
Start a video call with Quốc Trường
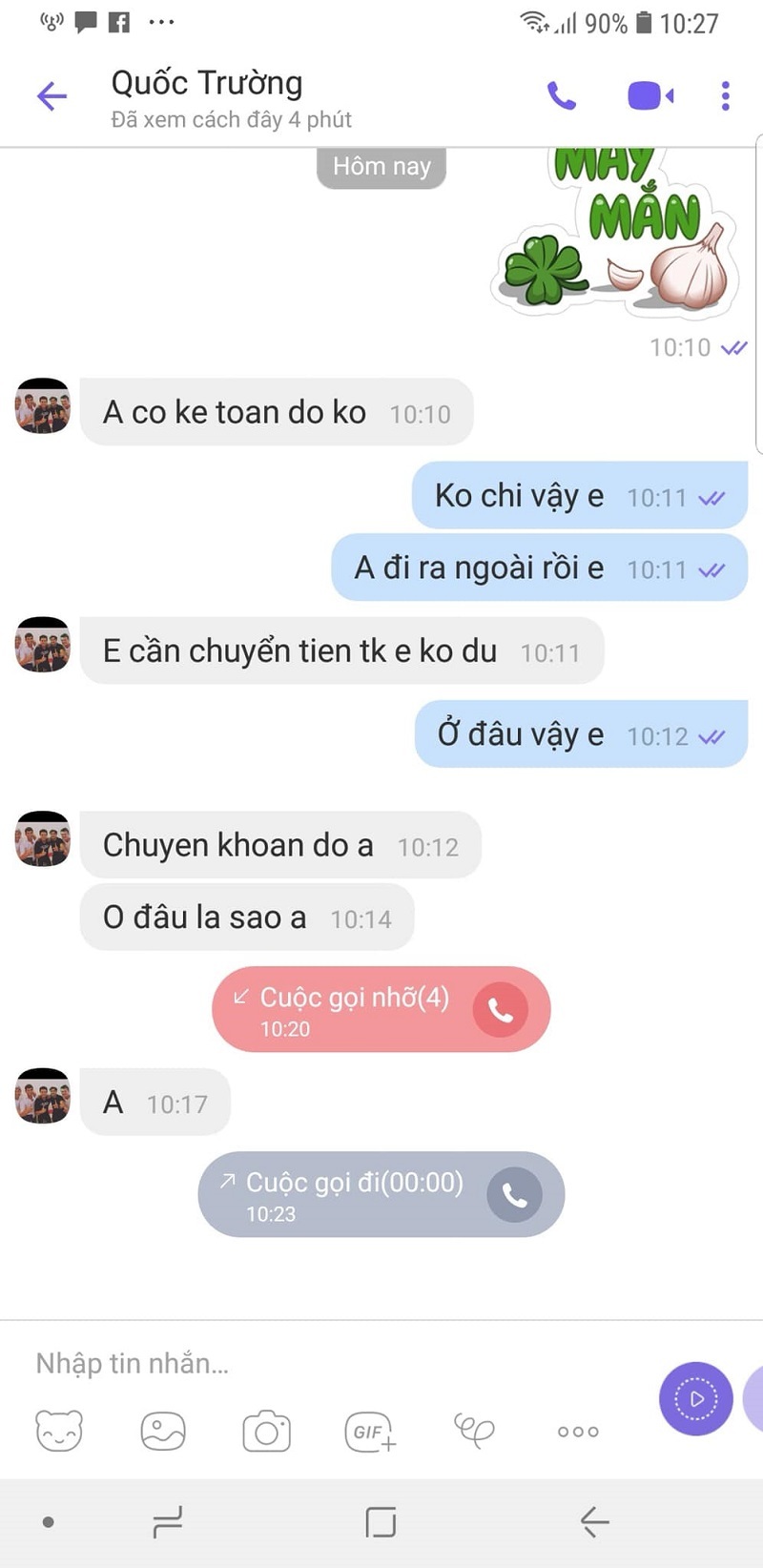tap(650, 95)
